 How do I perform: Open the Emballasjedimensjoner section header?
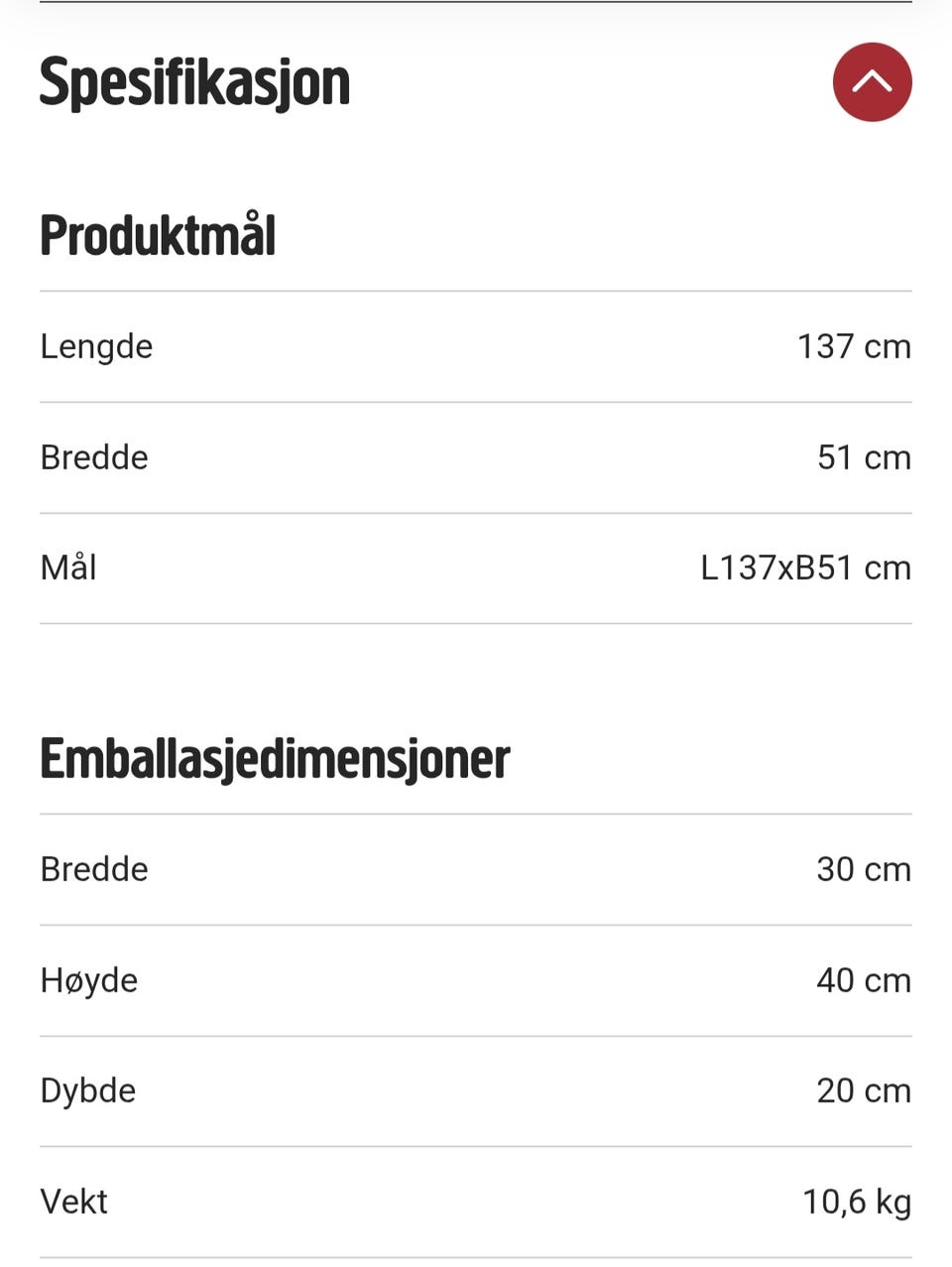(x=274, y=758)
